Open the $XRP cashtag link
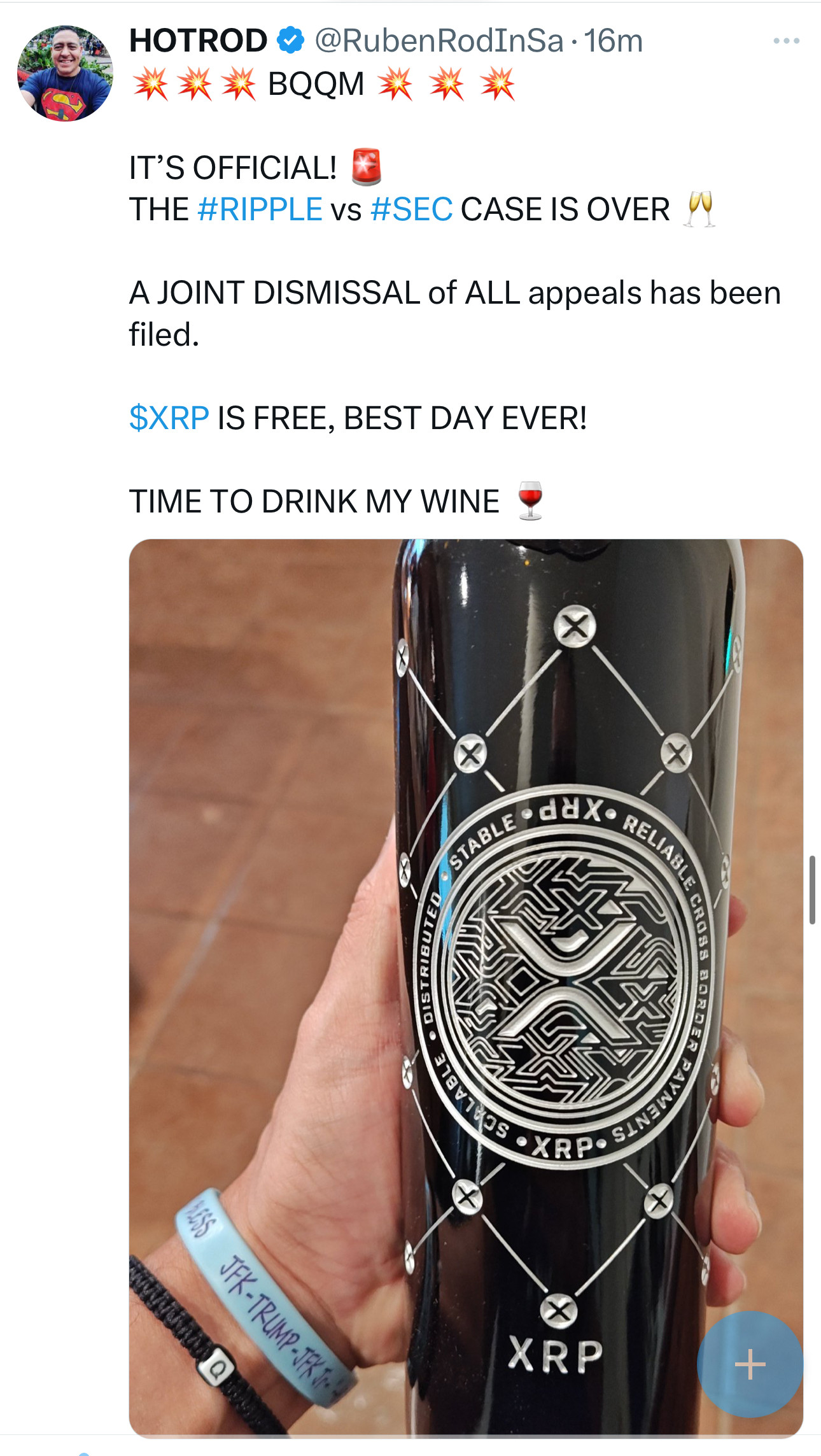Viewport: 821px width, 1456px height. (x=169, y=418)
